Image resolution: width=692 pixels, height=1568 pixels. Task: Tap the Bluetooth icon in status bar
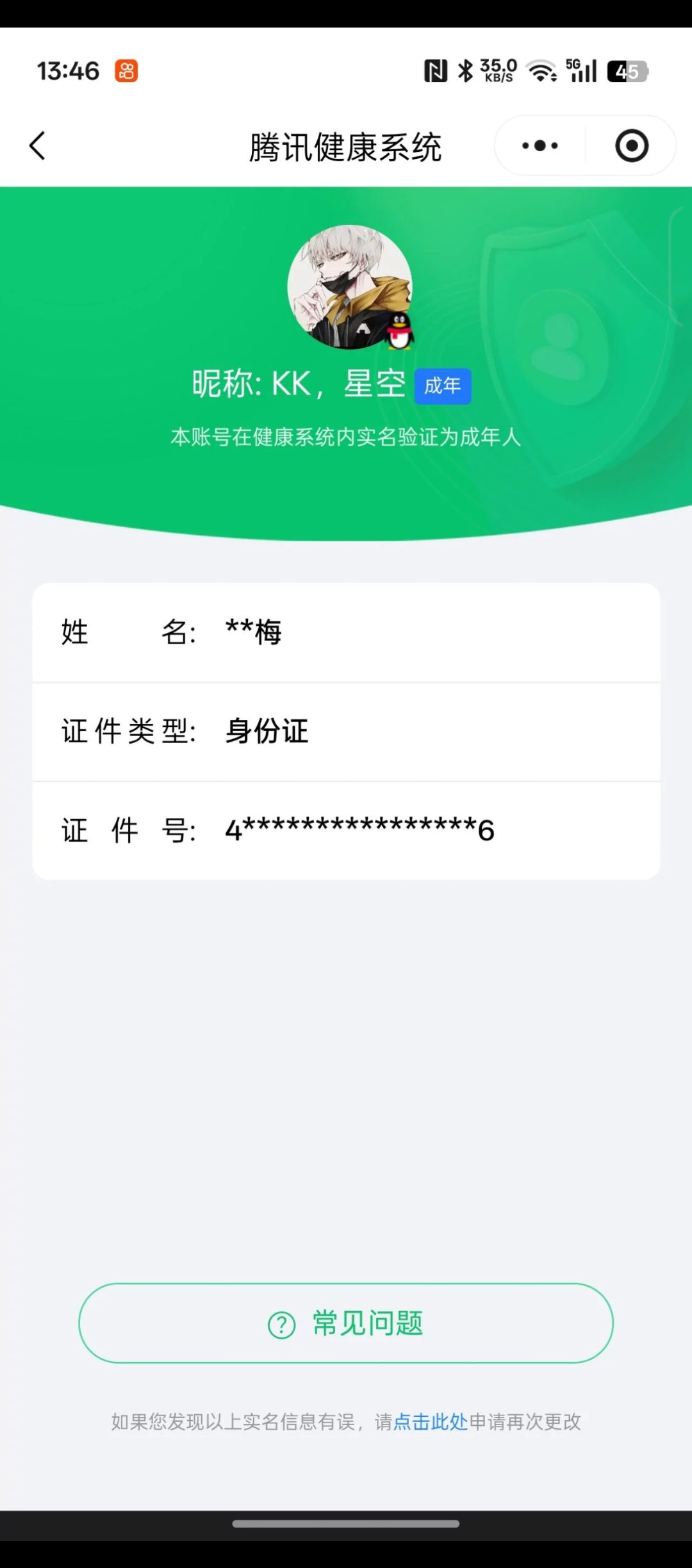(467, 70)
